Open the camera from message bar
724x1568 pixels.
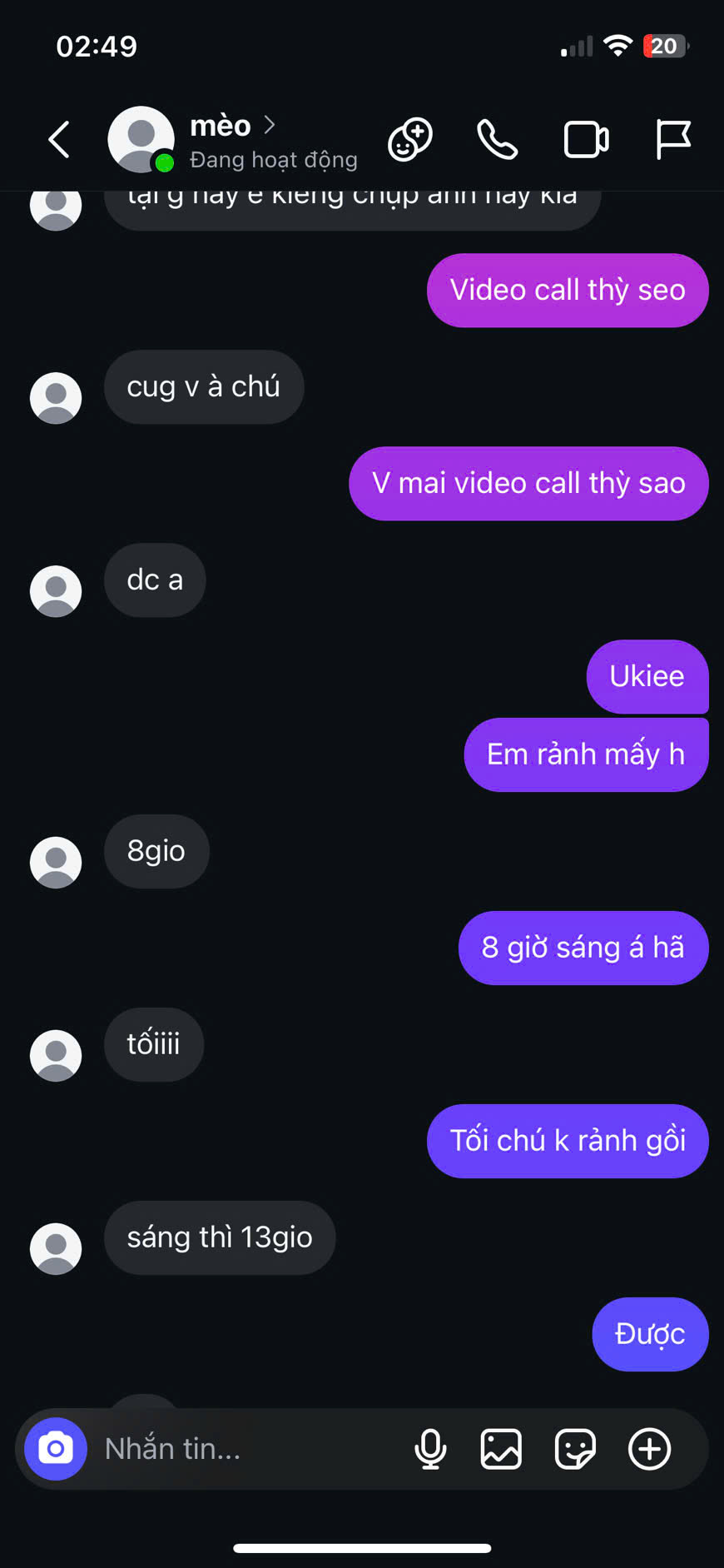click(56, 1448)
